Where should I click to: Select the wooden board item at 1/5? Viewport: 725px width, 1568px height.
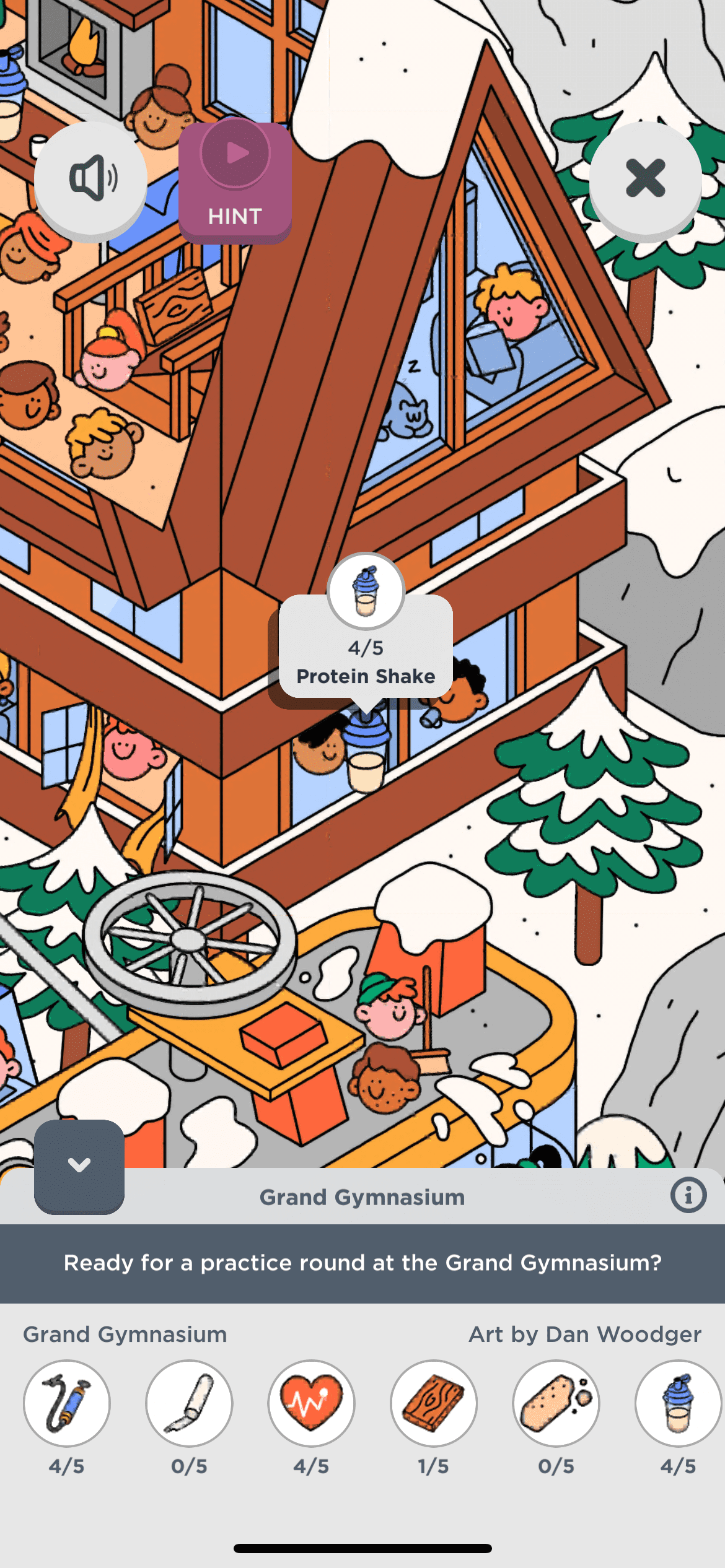click(x=433, y=1403)
